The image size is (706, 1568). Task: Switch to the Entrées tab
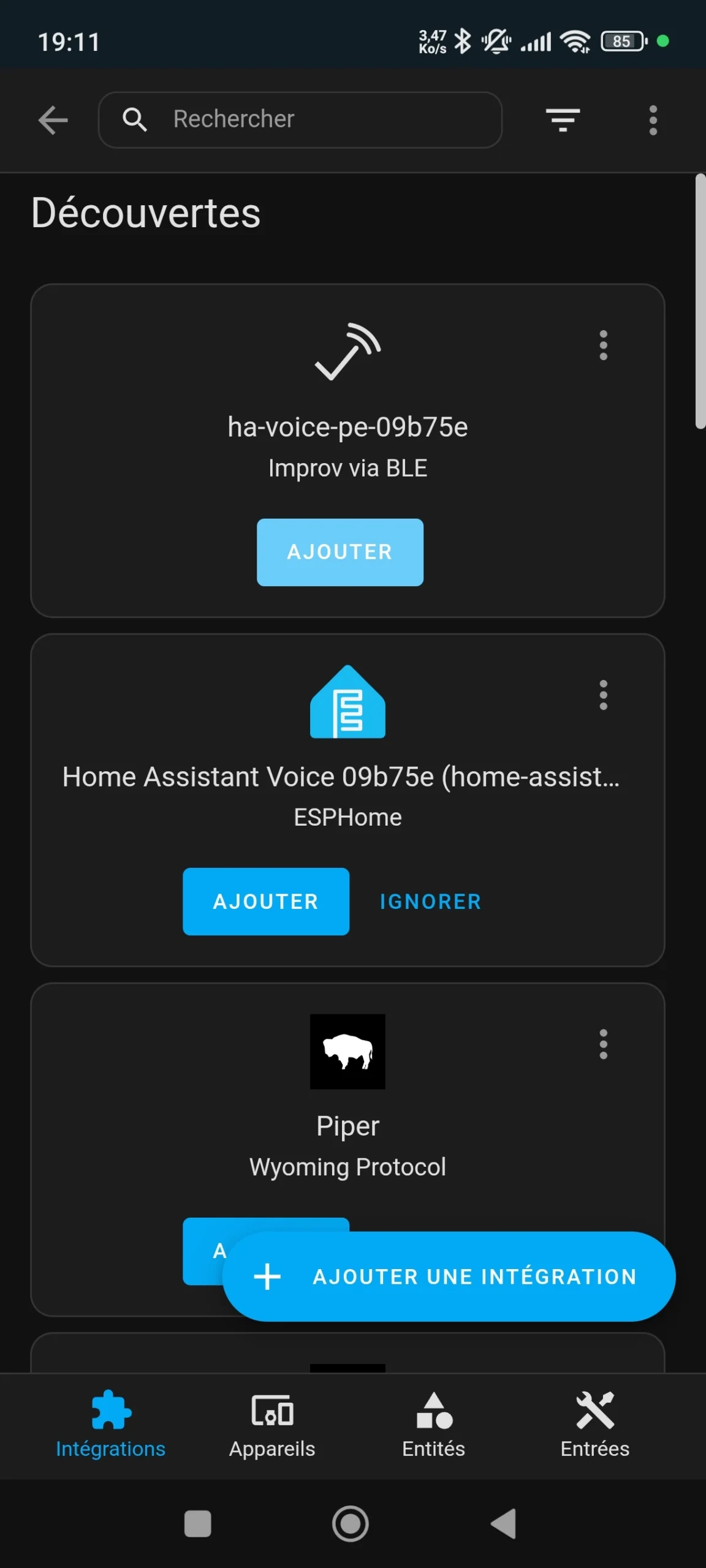(x=594, y=1425)
